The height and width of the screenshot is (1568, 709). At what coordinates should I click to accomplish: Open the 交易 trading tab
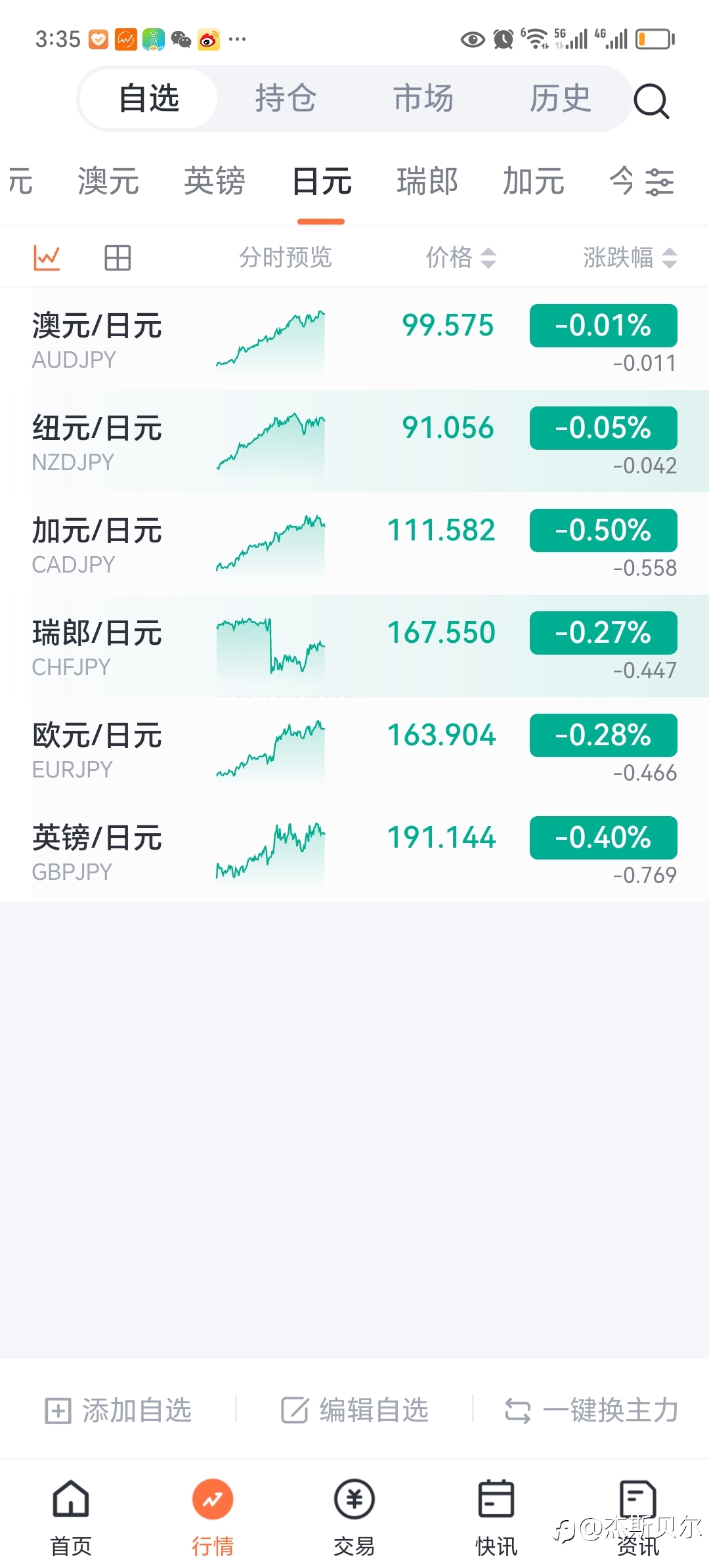click(x=354, y=1518)
